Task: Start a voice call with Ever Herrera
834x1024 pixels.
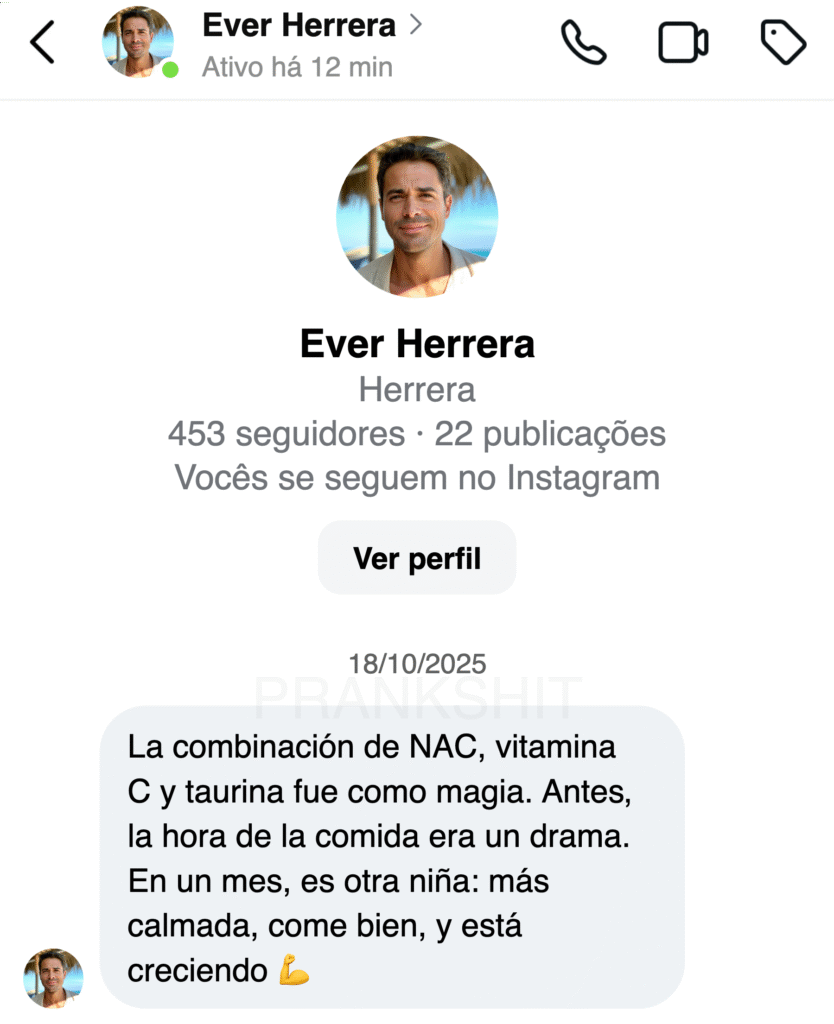Action: coord(583,43)
